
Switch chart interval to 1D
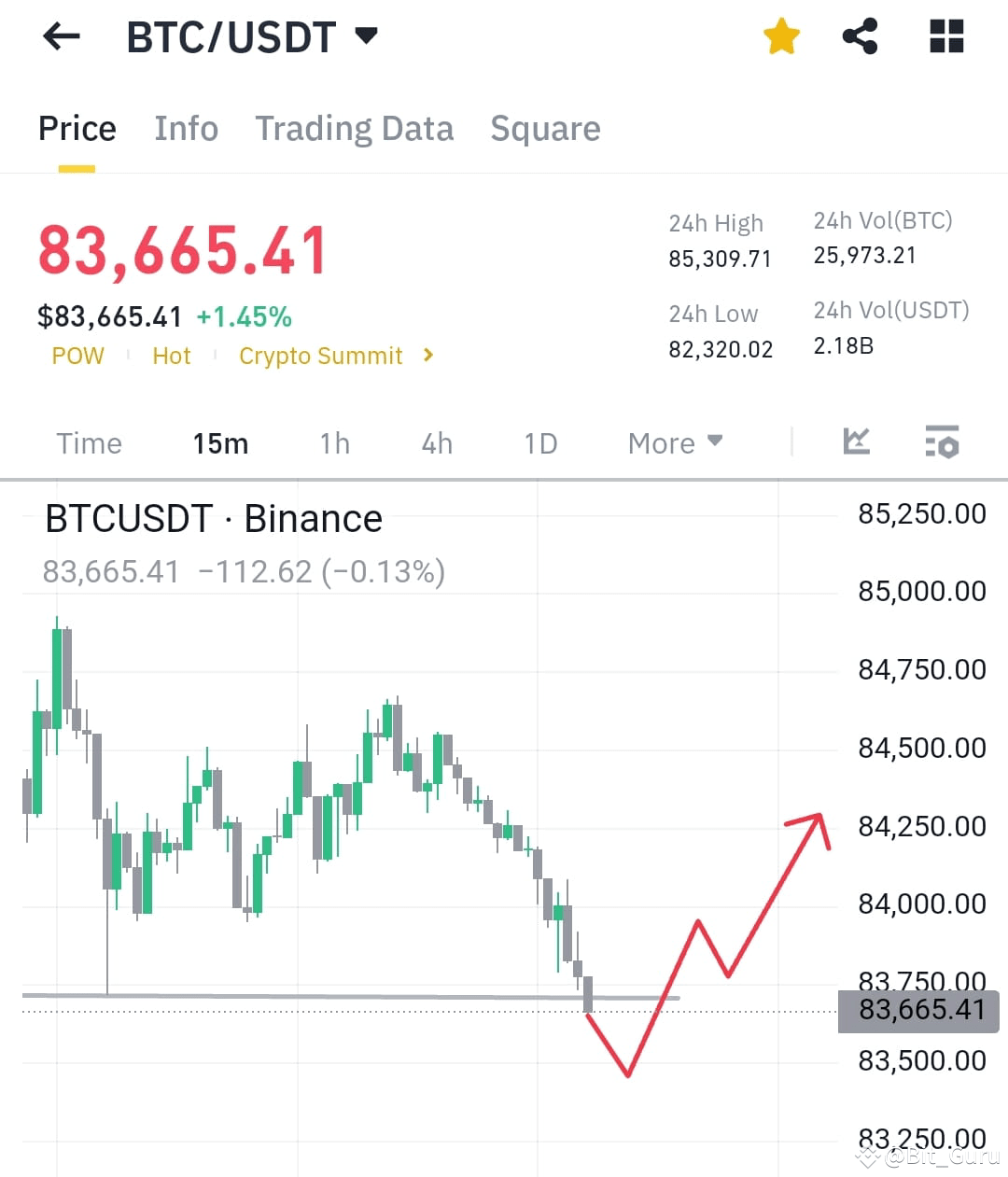click(539, 443)
